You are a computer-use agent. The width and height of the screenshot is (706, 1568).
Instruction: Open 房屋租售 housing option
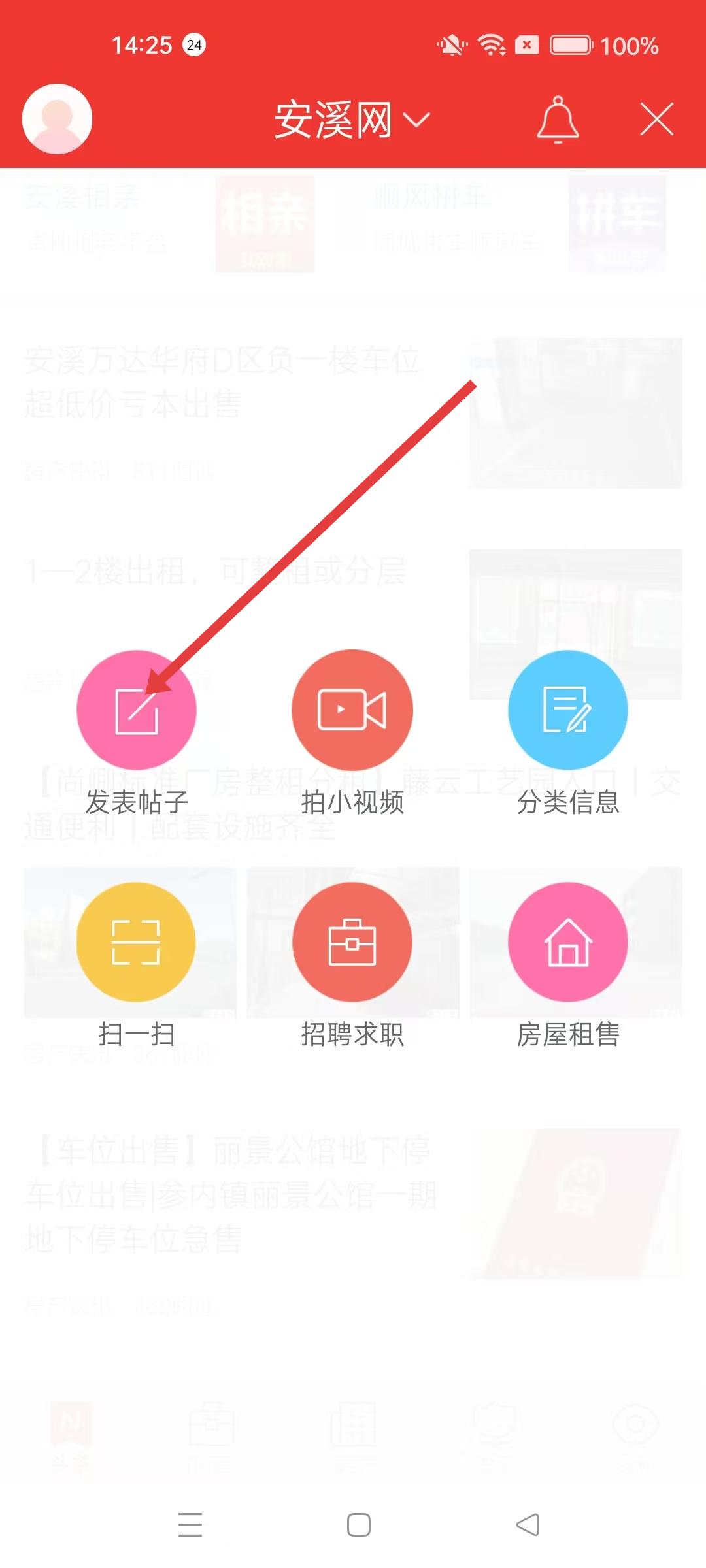(x=567, y=941)
